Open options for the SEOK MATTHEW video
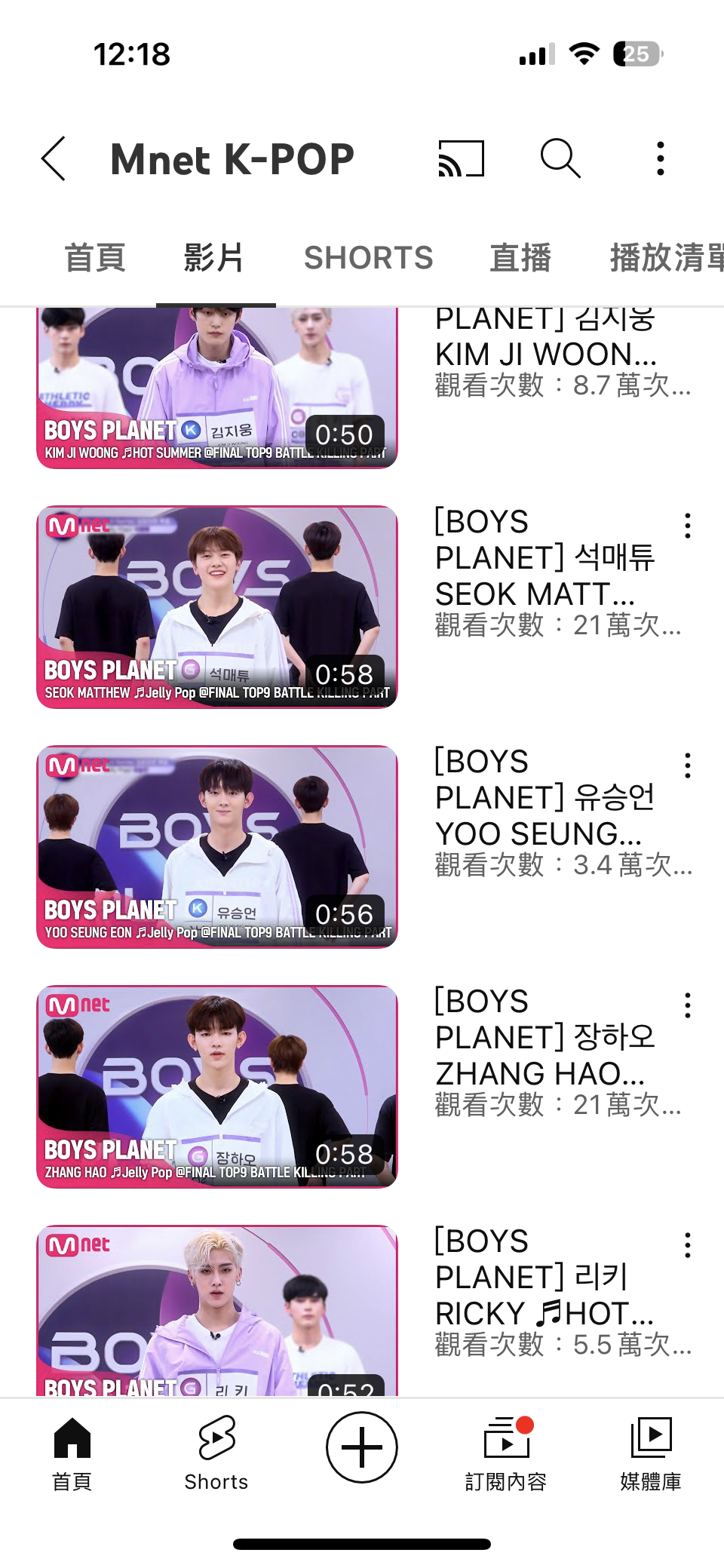This screenshot has width=724, height=1568. tap(687, 526)
